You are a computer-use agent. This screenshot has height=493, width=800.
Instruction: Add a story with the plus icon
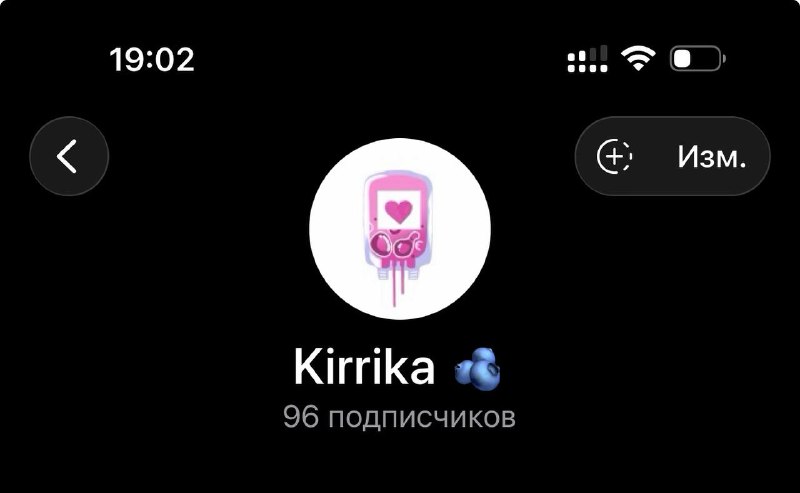pyautogui.click(x=614, y=156)
